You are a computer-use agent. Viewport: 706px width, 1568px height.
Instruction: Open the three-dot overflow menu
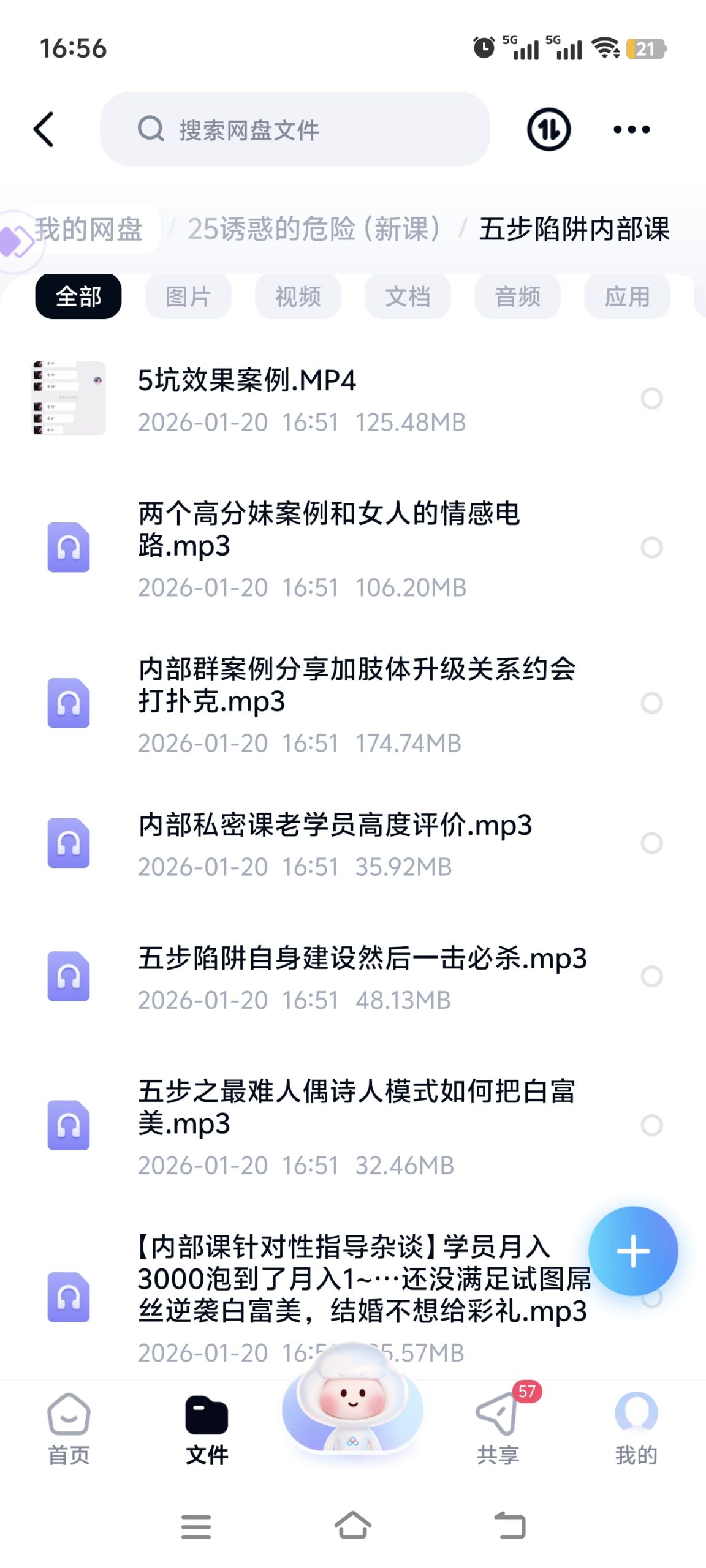click(x=632, y=129)
